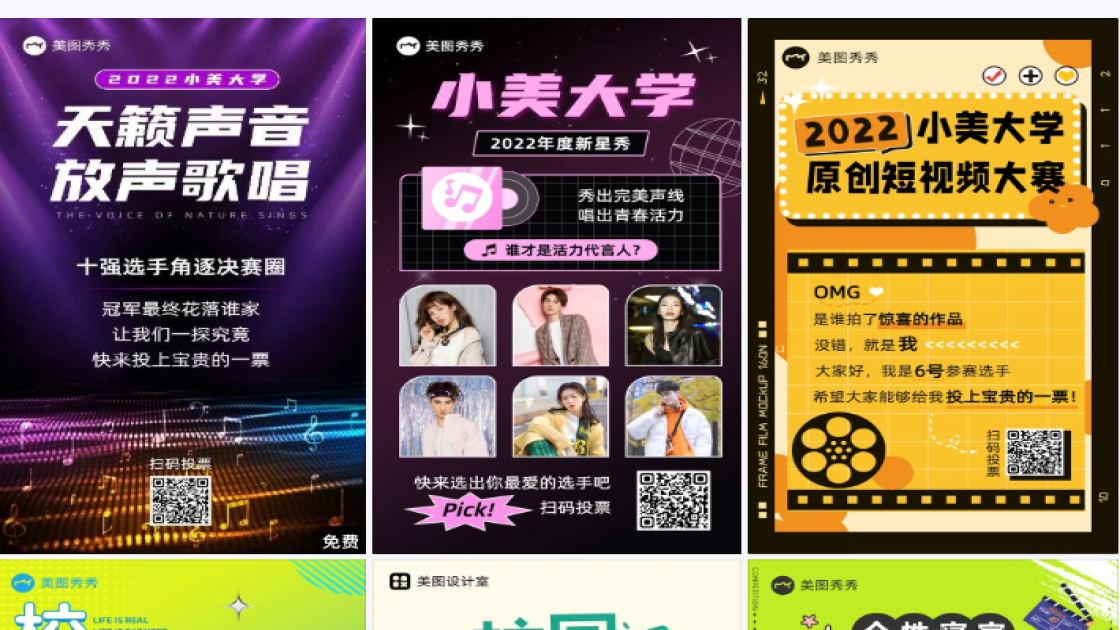Viewport: 1120px width, 630px height.
Task: Open the green template in the bottom-left
Action: point(183,596)
